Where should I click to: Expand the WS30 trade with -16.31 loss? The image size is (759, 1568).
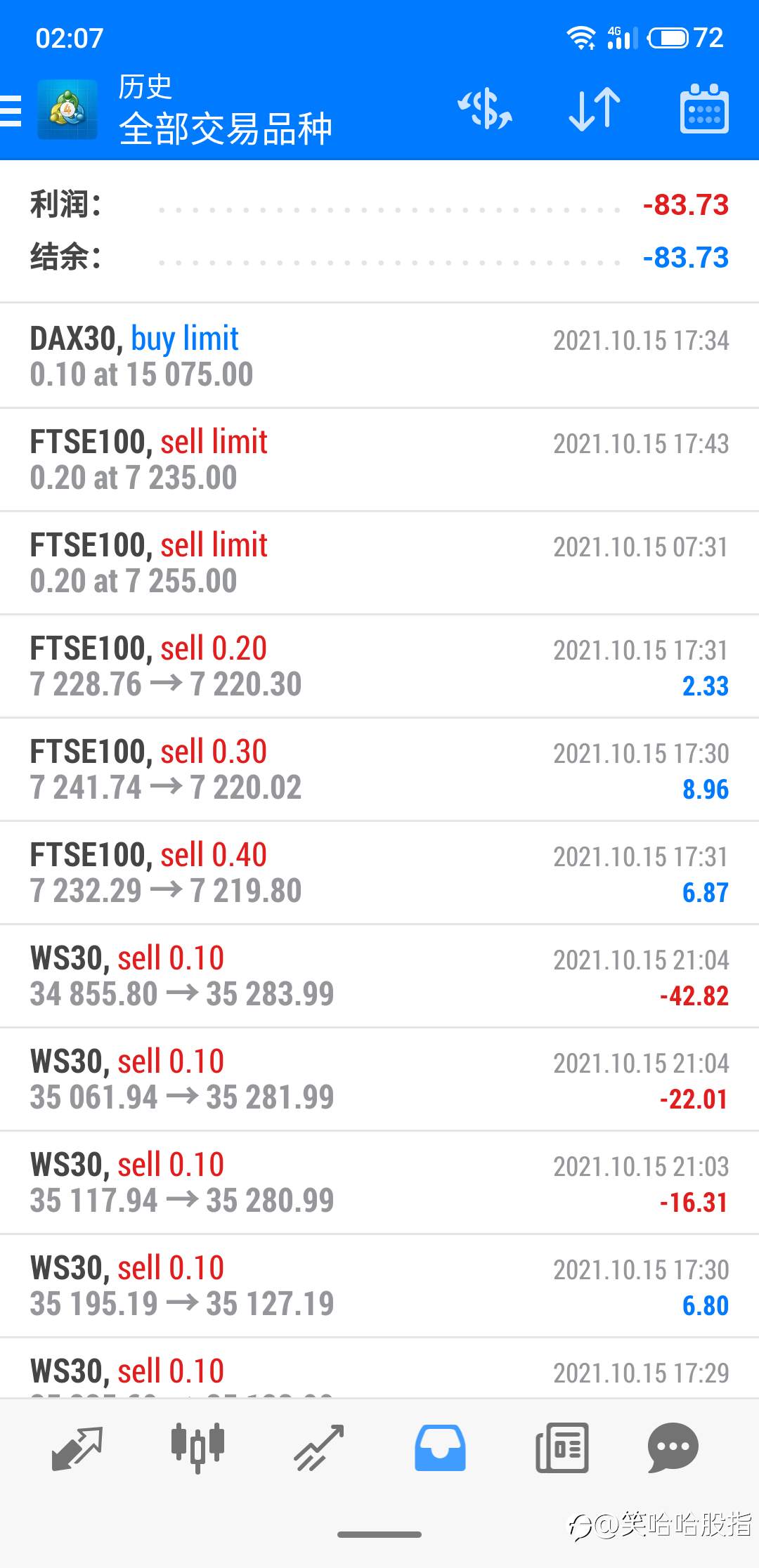click(x=379, y=1182)
